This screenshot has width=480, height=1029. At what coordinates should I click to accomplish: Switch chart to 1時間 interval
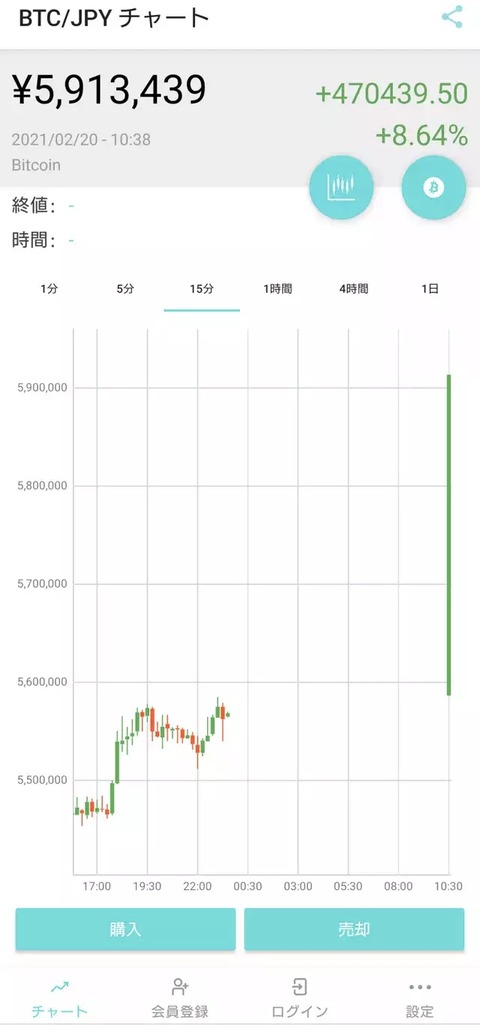(278, 289)
